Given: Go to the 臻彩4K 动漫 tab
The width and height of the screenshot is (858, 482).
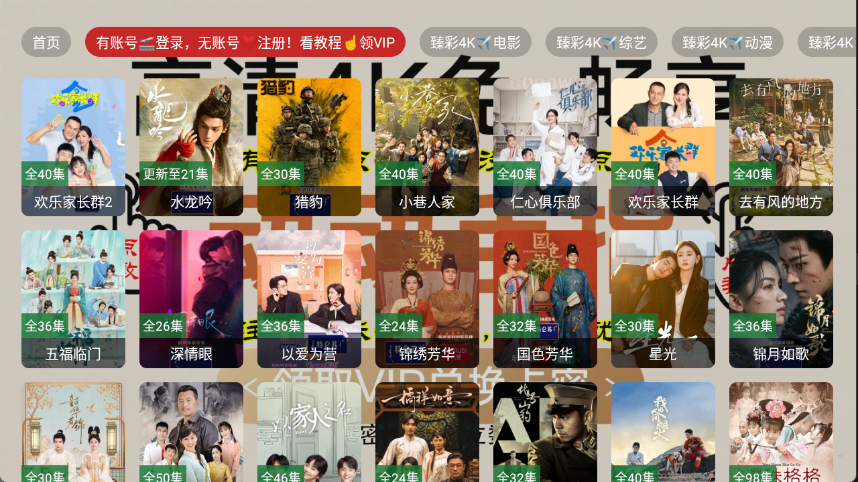Looking at the screenshot, I should [x=727, y=42].
